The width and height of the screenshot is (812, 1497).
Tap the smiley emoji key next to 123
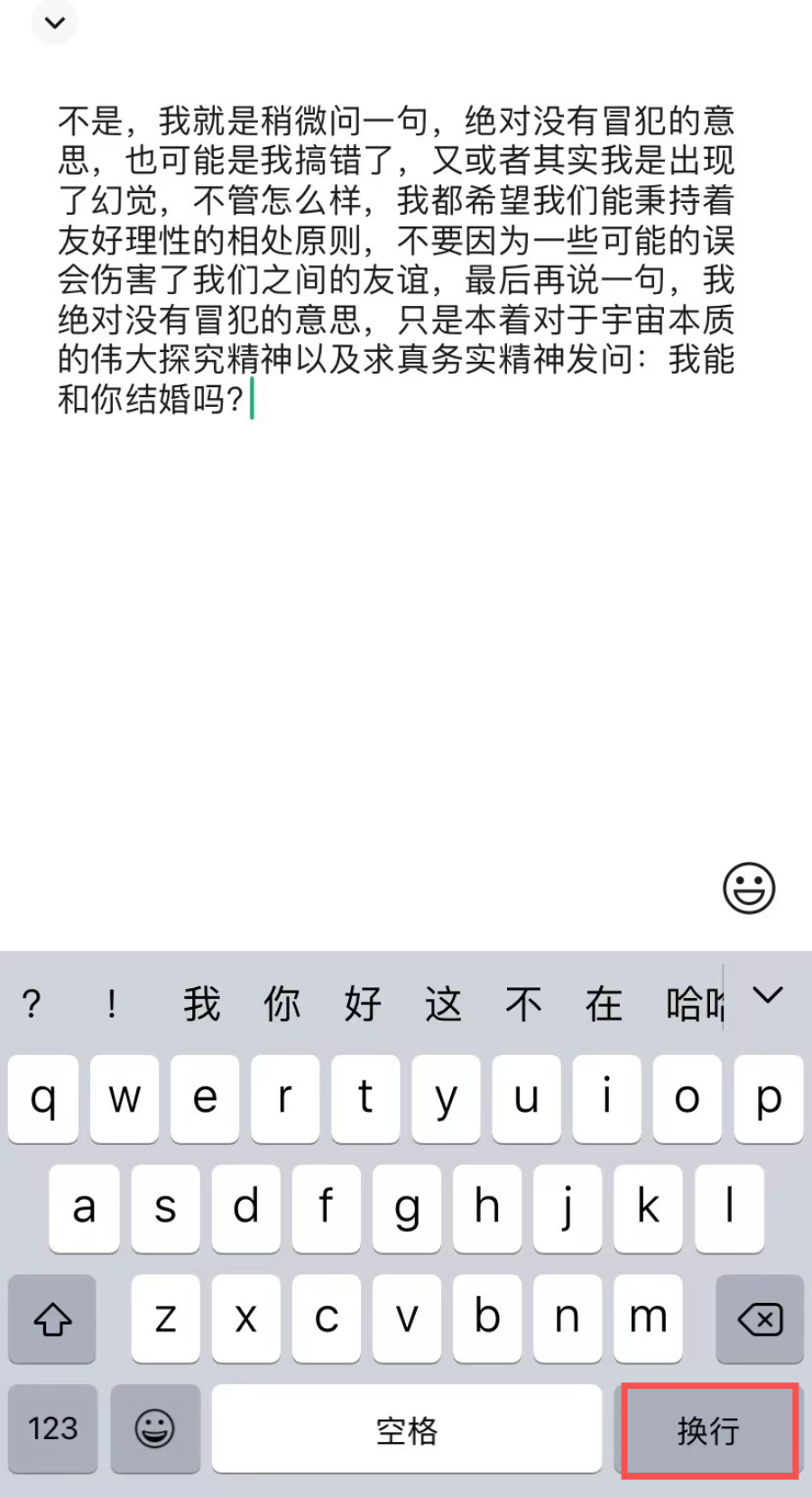pyautogui.click(x=154, y=1429)
